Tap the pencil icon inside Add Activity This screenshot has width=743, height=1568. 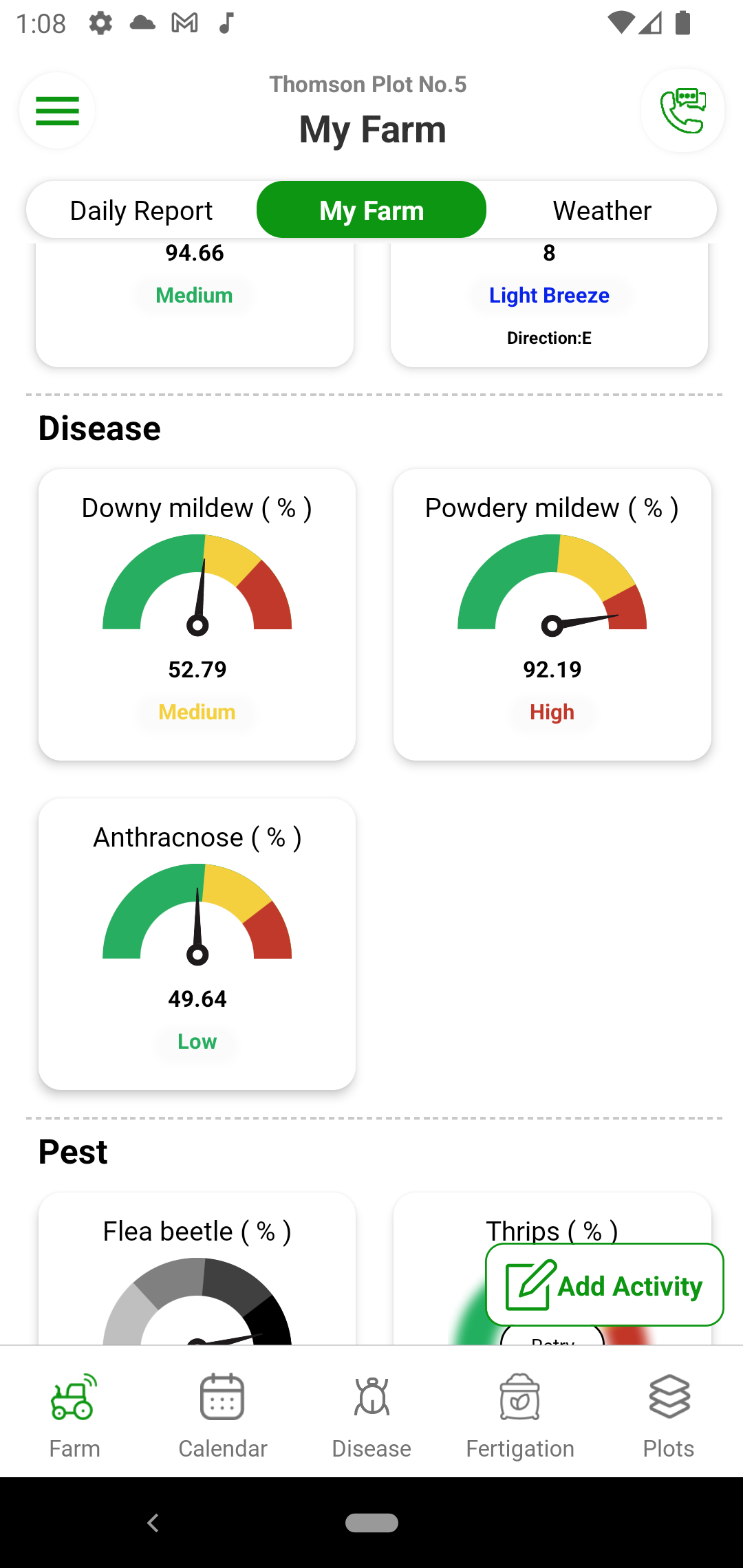[527, 1285]
